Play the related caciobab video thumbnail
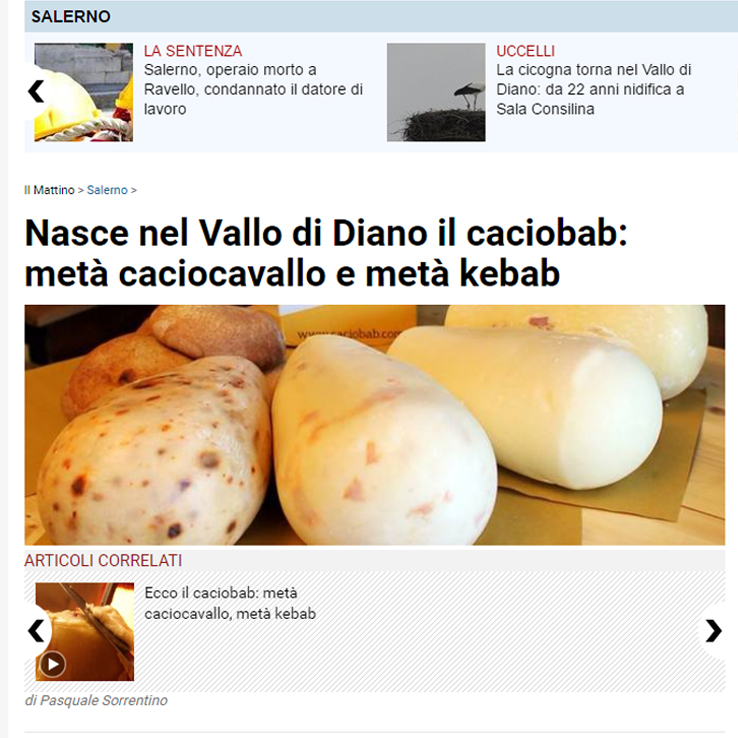The height and width of the screenshot is (738, 738). point(53,663)
